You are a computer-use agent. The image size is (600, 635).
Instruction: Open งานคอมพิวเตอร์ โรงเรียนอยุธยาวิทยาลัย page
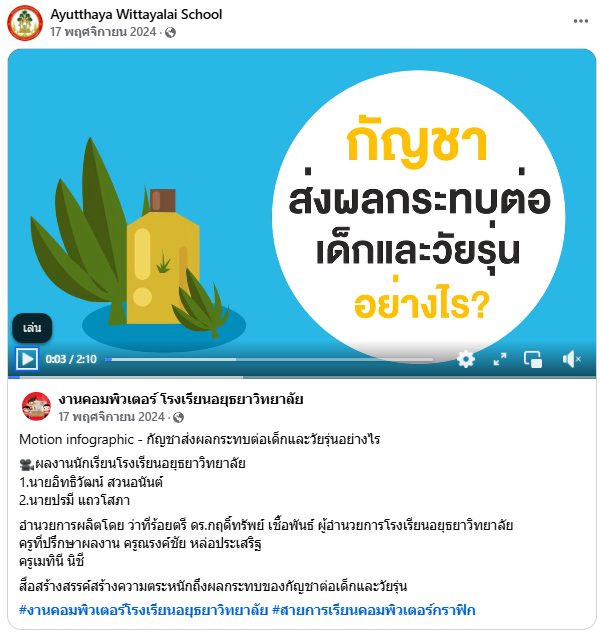pyautogui.click(x=181, y=400)
